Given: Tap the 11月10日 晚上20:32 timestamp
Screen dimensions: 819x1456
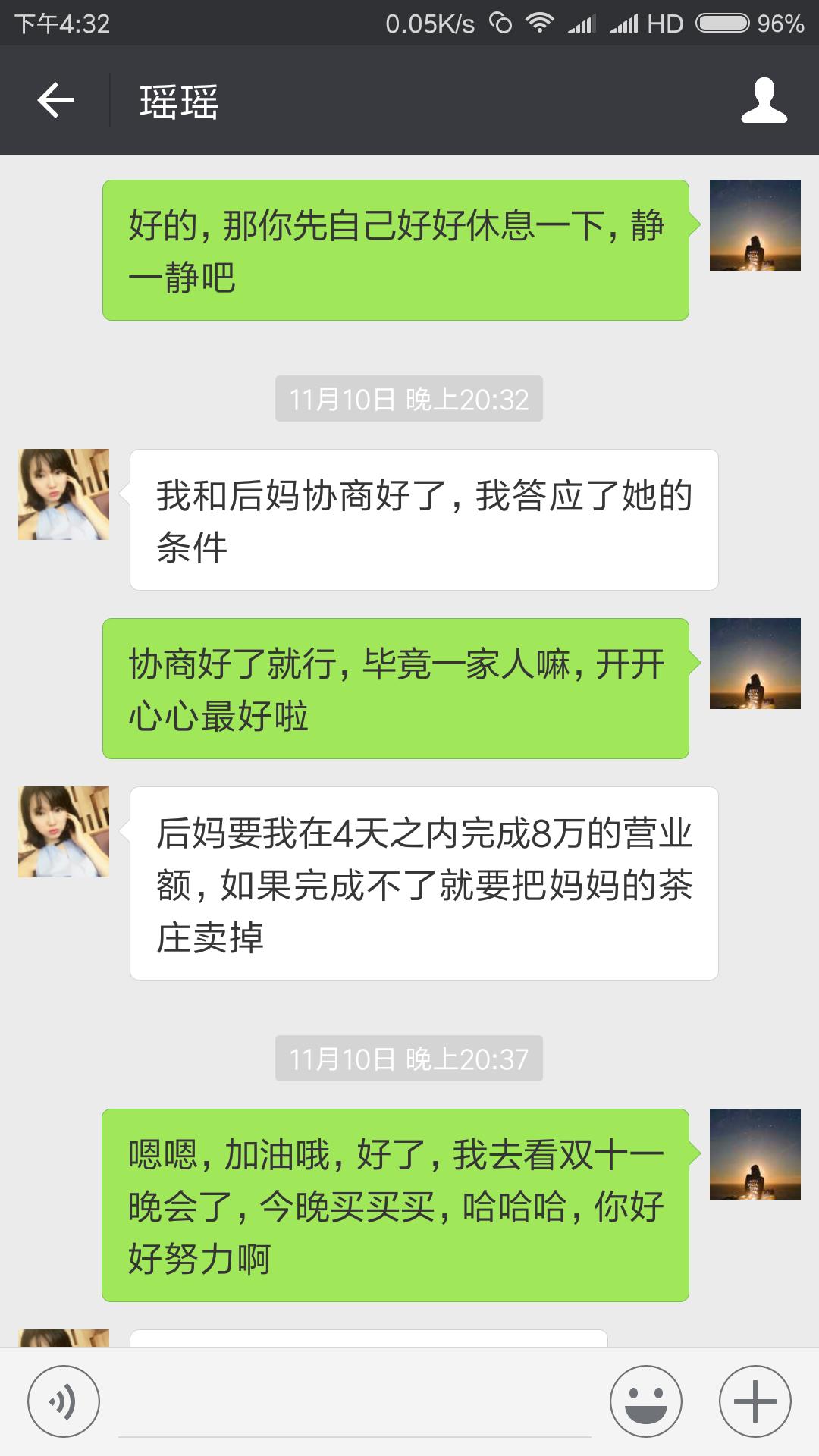Looking at the screenshot, I should point(409,400).
